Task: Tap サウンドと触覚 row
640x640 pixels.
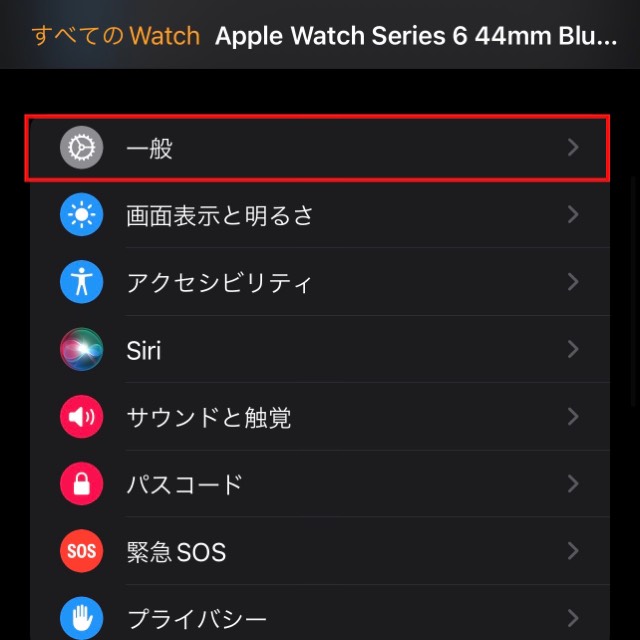Action: pos(318,417)
